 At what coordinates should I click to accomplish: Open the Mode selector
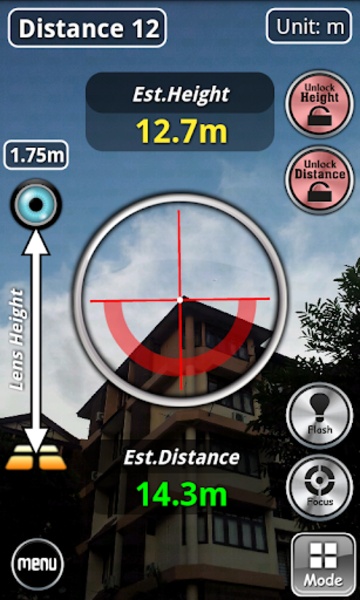[323, 565]
